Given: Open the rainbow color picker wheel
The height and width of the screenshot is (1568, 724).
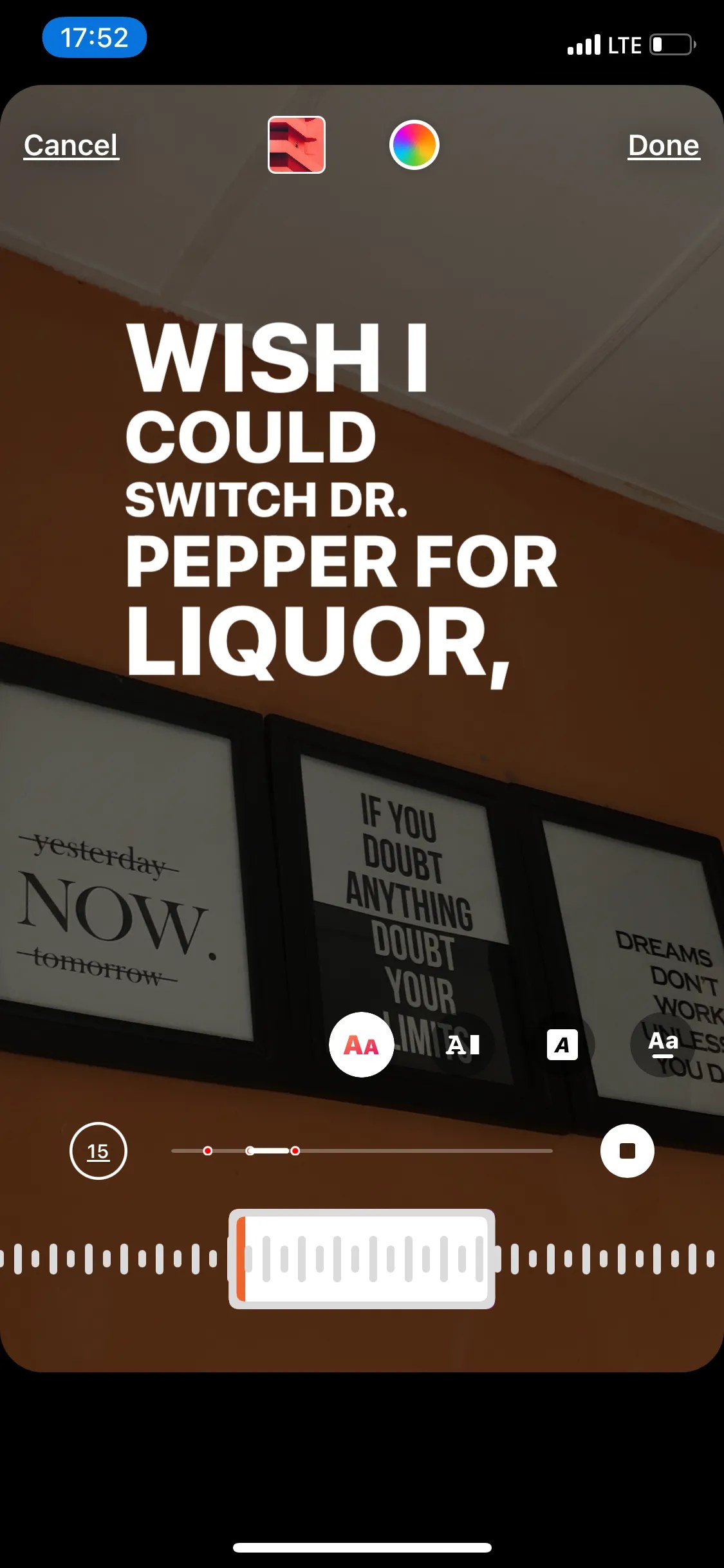Looking at the screenshot, I should point(415,145).
